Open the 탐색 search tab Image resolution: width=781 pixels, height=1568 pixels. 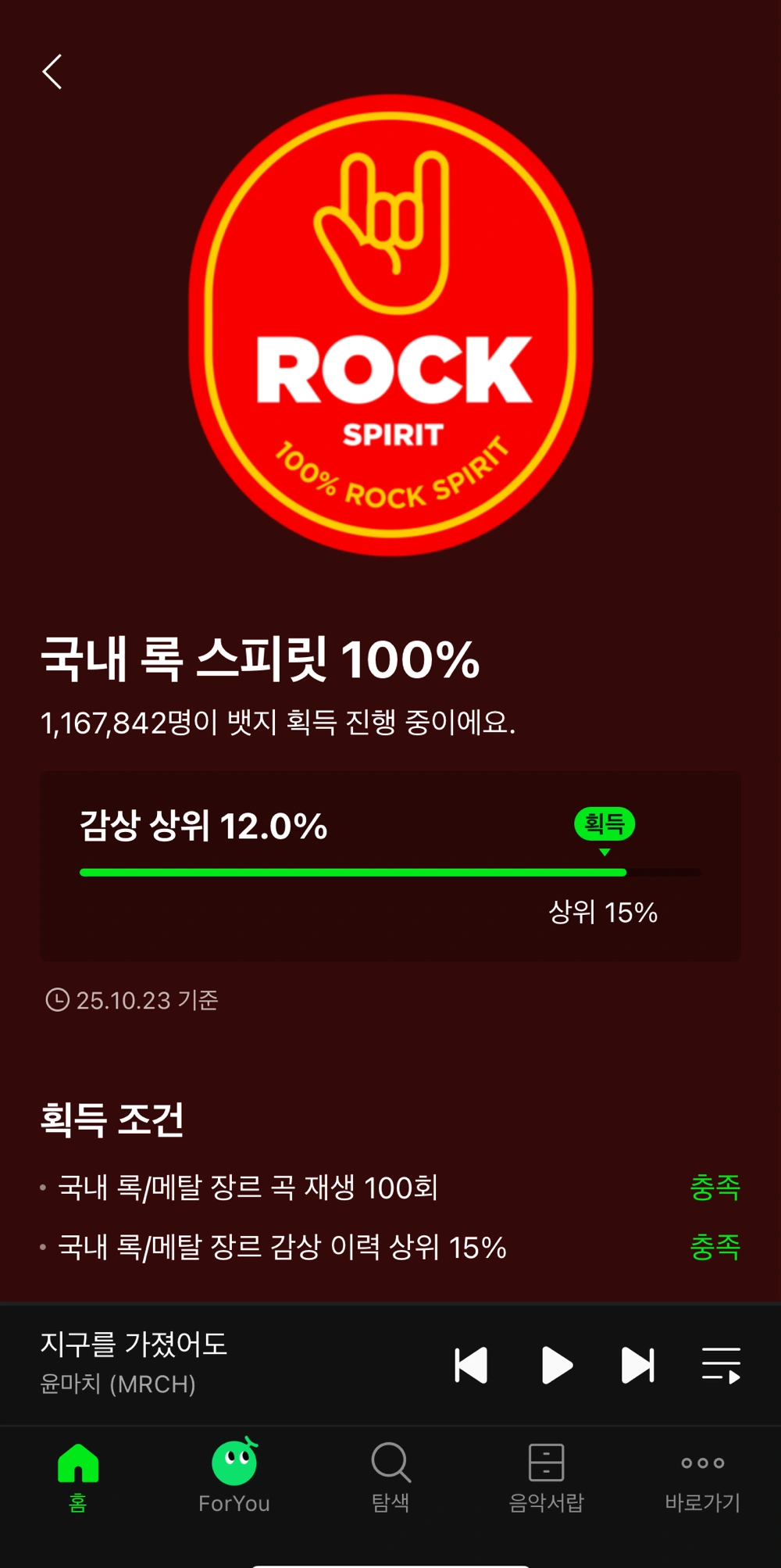[390, 1476]
